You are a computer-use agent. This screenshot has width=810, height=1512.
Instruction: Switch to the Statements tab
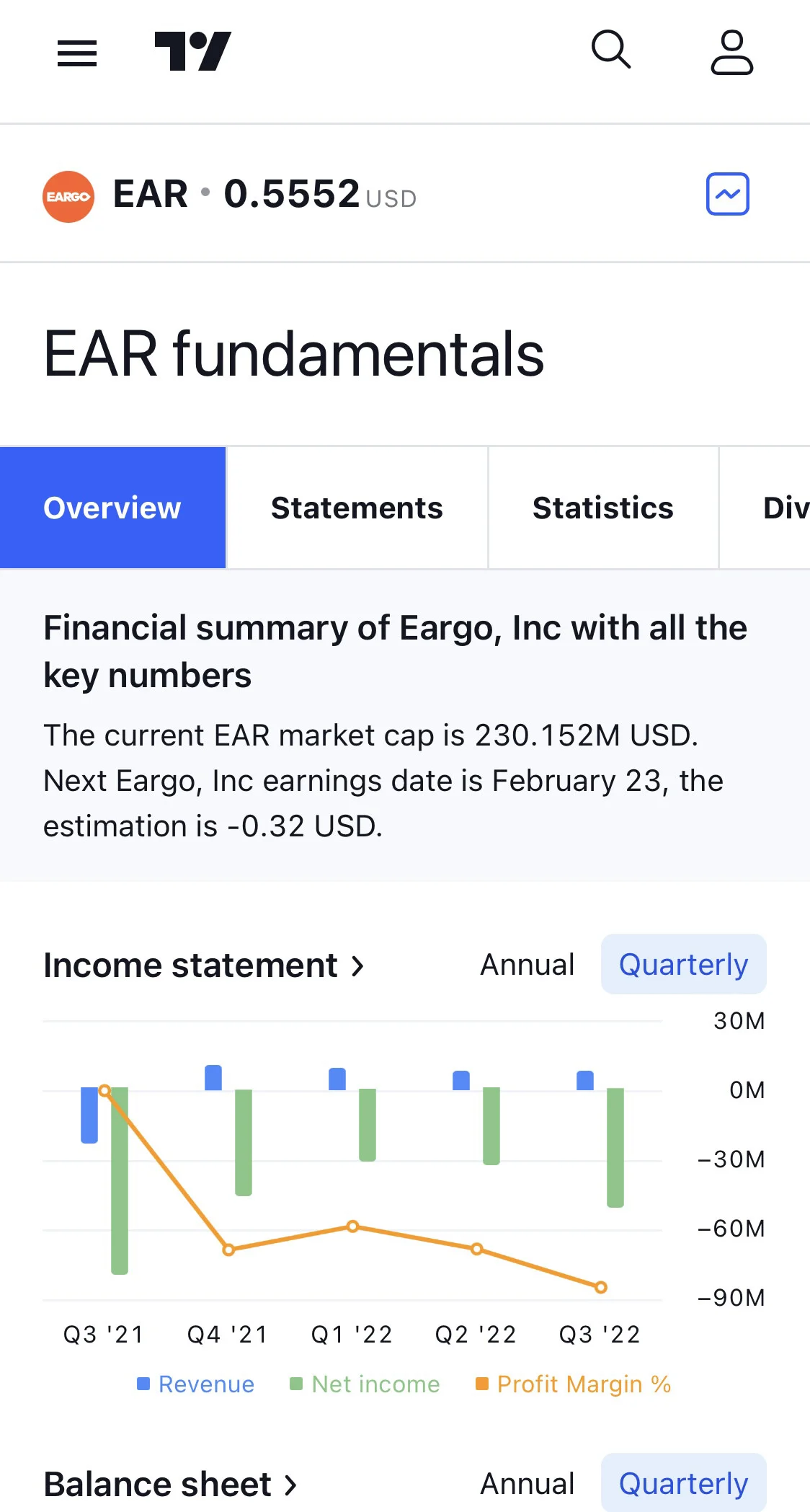click(357, 508)
